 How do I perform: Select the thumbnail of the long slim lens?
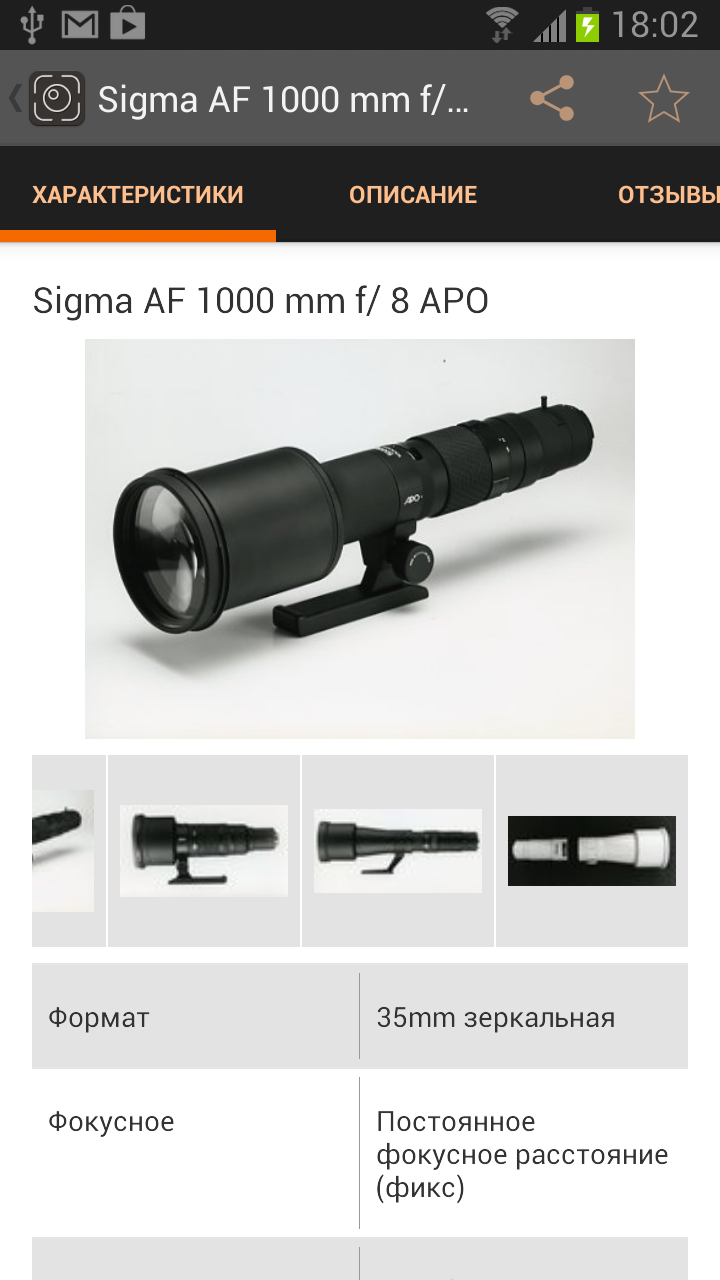[398, 851]
